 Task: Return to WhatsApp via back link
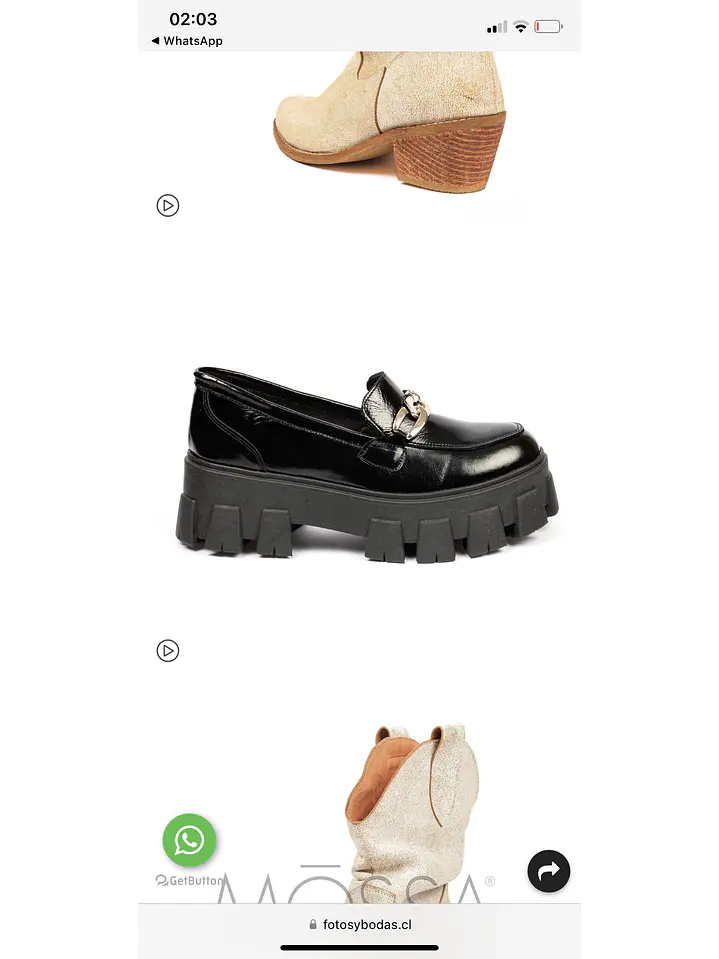click(x=186, y=41)
